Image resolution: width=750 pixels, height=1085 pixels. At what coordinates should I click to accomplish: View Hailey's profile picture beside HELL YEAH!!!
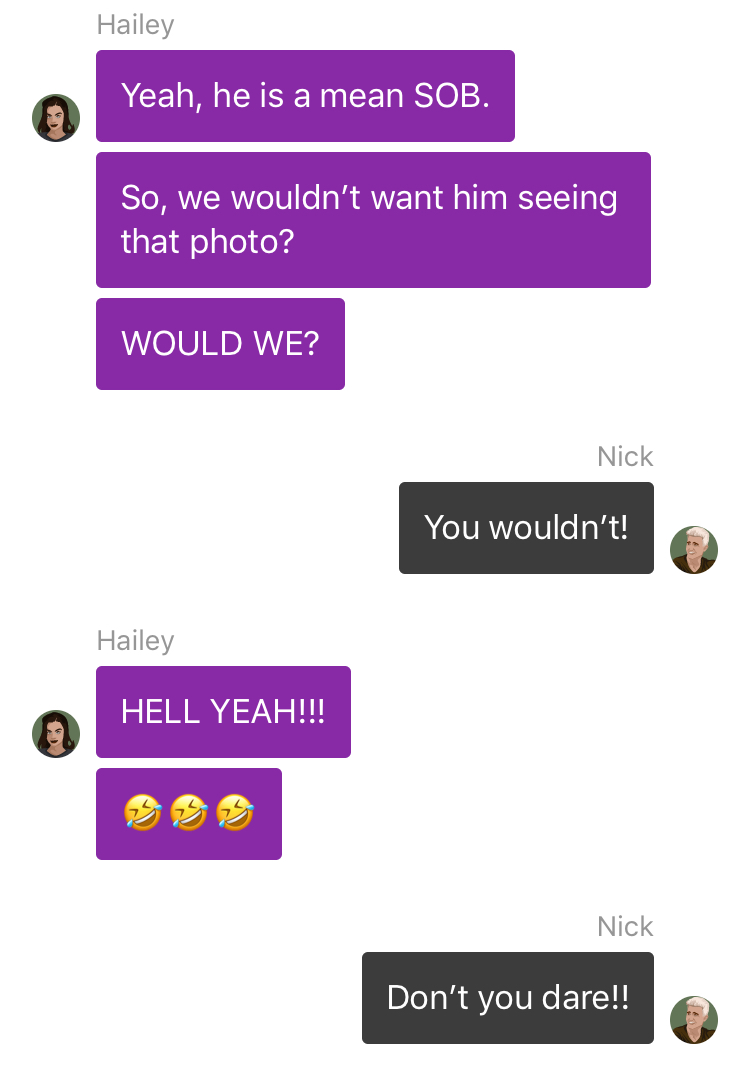click(x=56, y=734)
